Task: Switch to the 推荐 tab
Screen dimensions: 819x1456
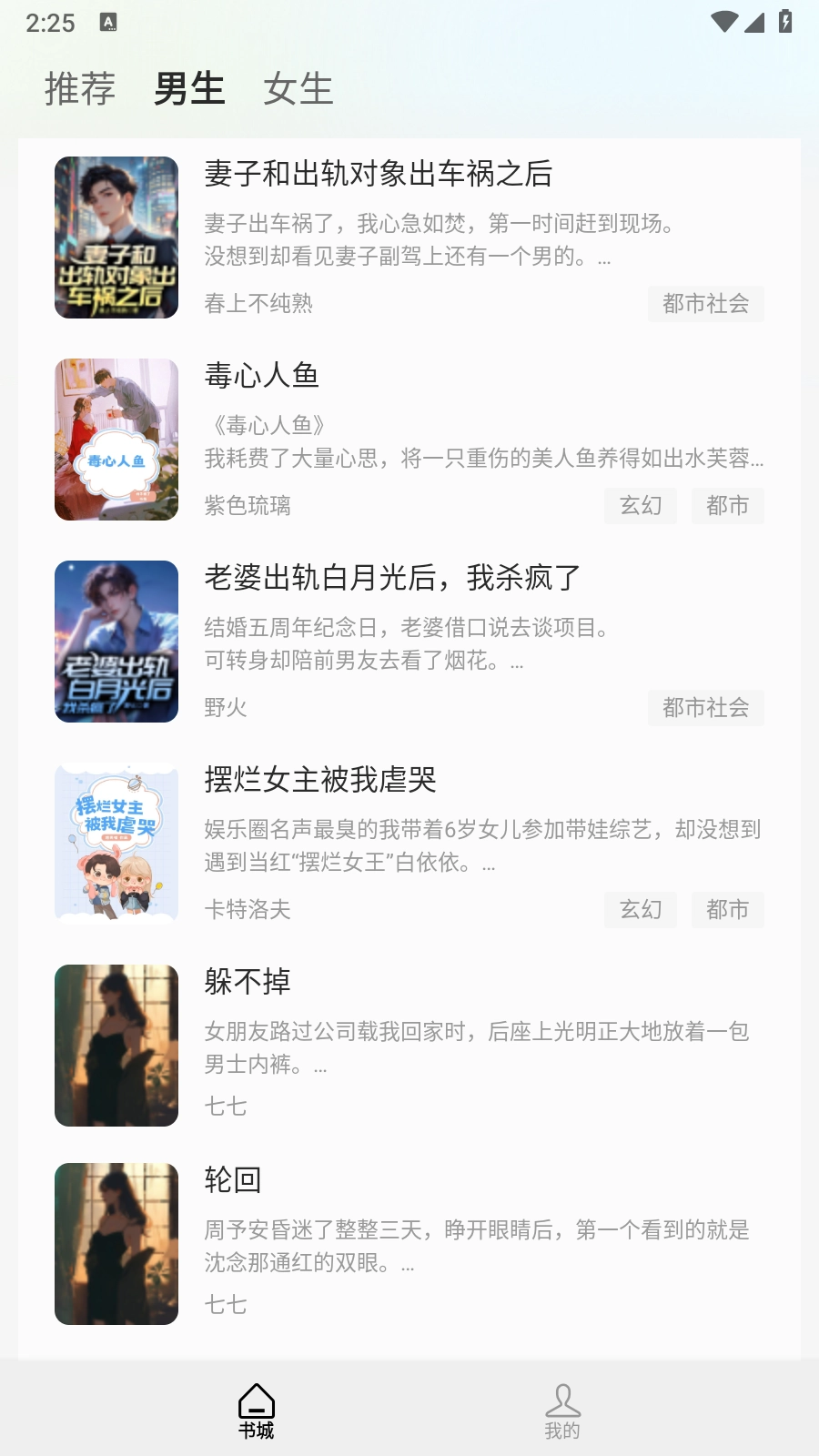Action: tap(78, 88)
